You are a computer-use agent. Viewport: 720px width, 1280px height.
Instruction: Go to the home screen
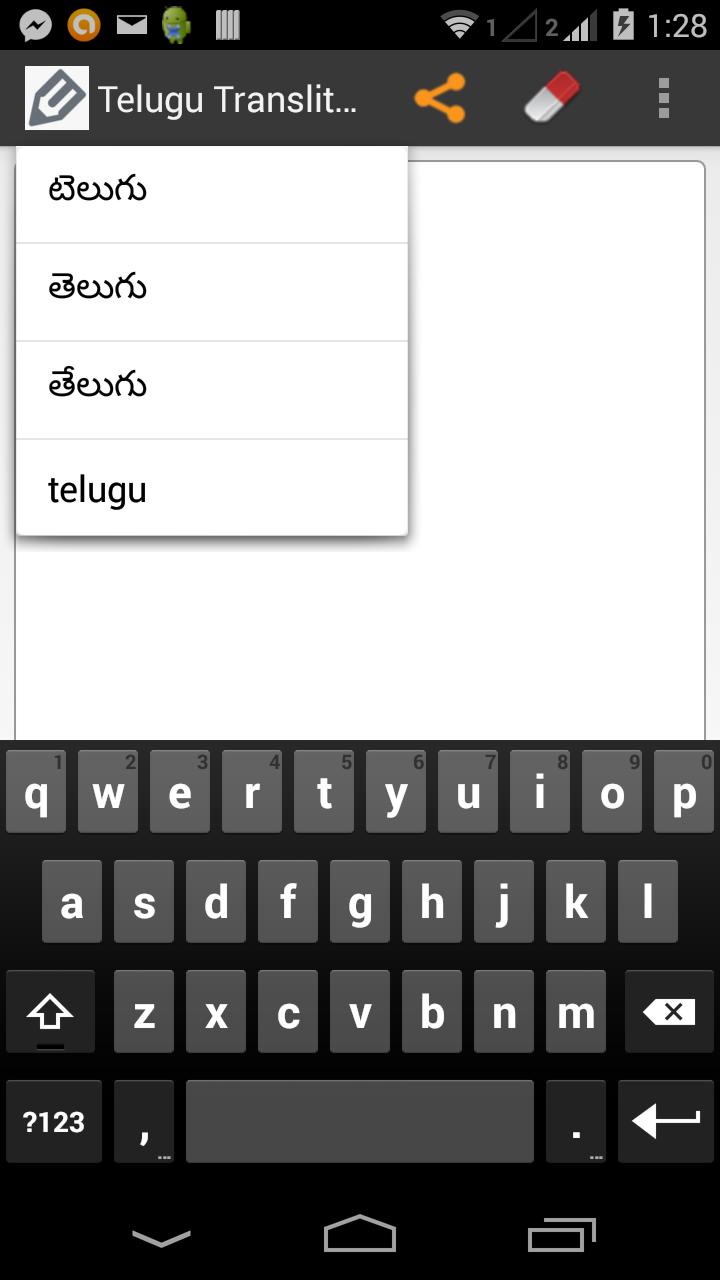(x=360, y=1236)
